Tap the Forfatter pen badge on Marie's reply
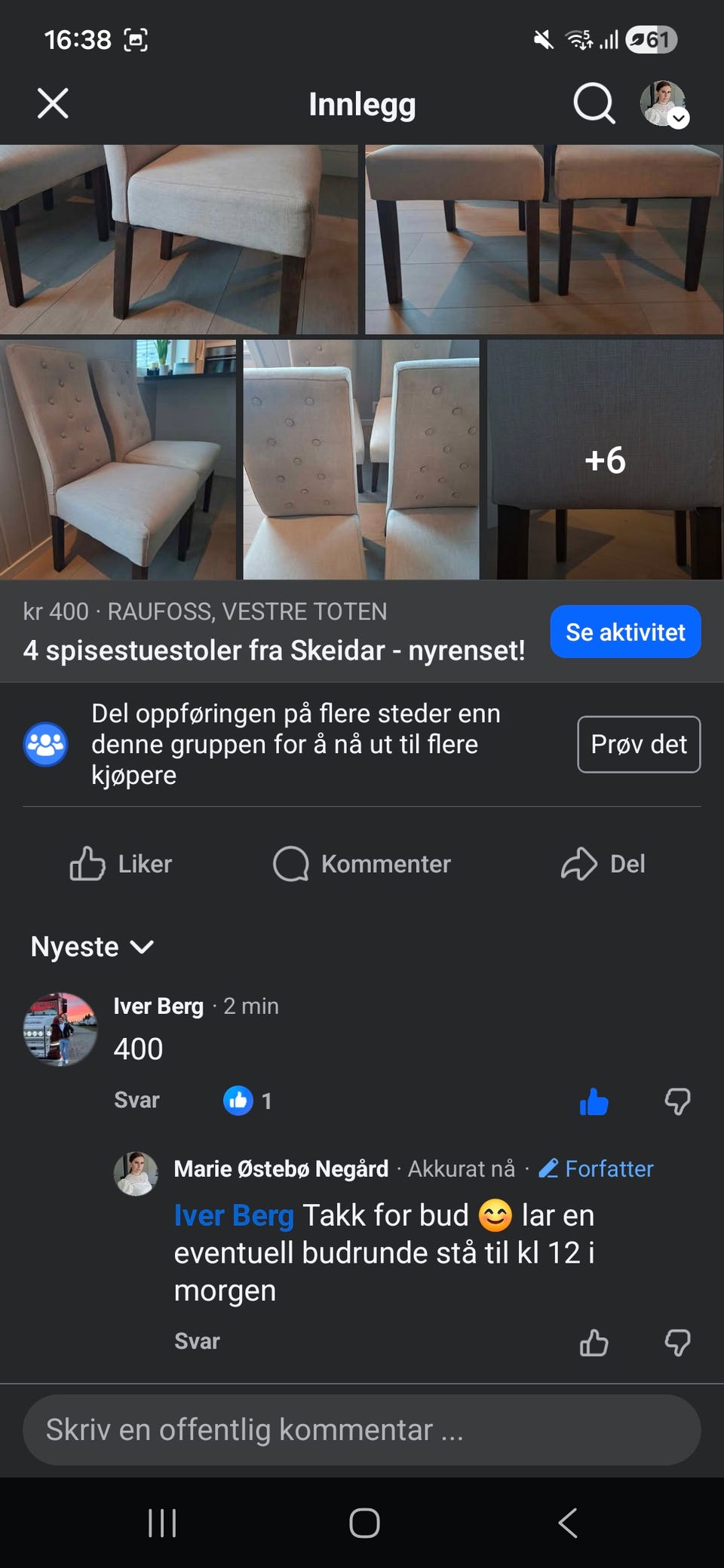The width and height of the screenshot is (724, 1568). click(x=551, y=1168)
